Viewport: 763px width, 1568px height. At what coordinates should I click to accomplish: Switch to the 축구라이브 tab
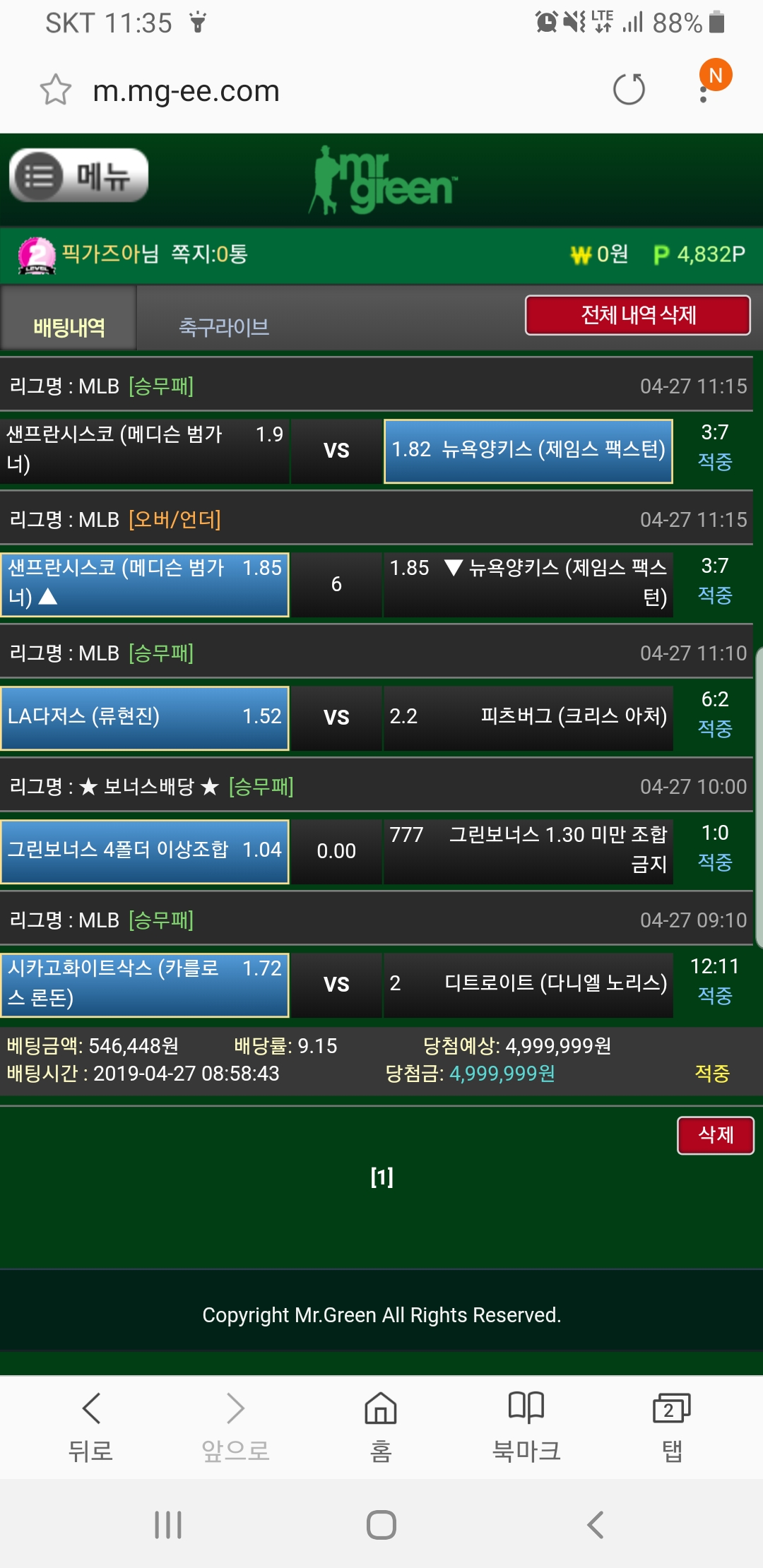click(224, 327)
